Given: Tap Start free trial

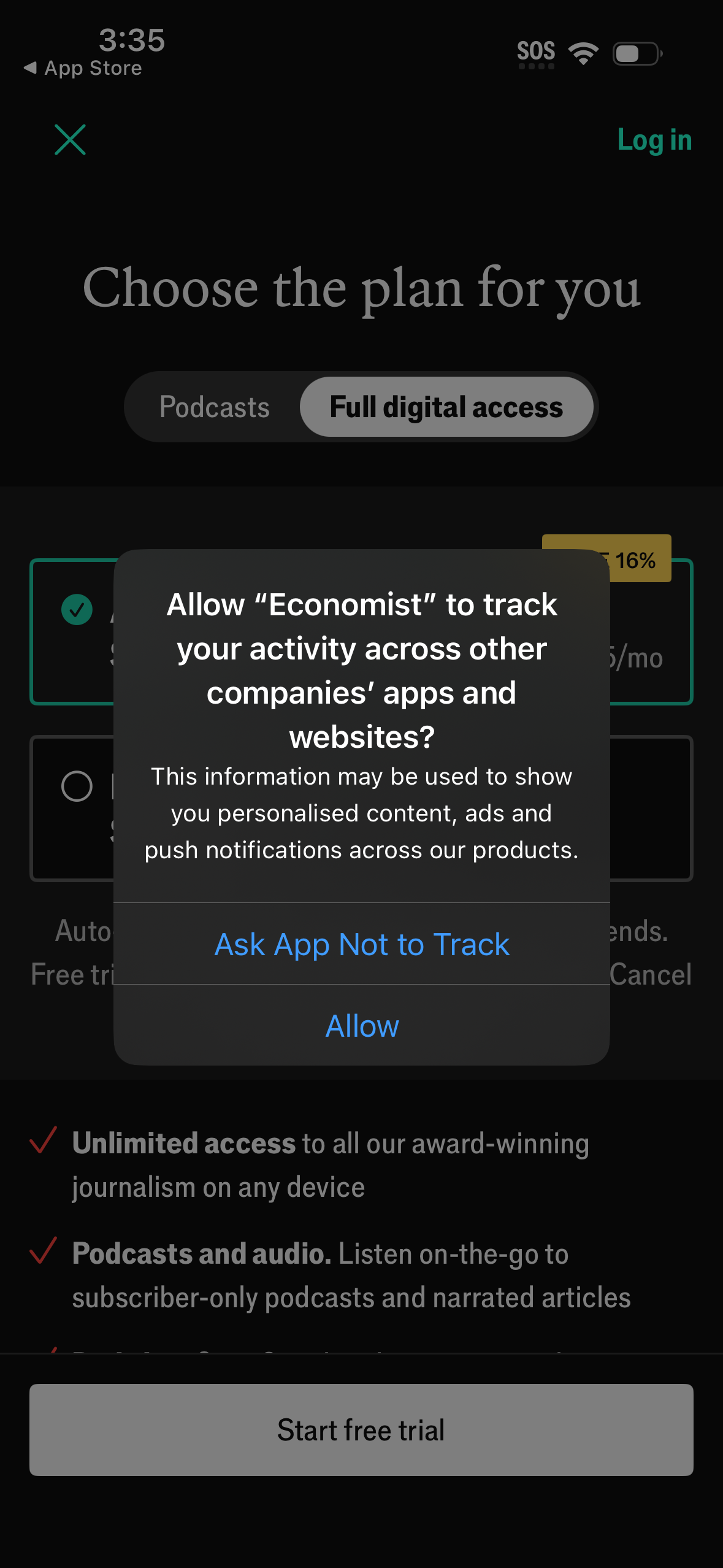Looking at the screenshot, I should pyautogui.click(x=361, y=1429).
